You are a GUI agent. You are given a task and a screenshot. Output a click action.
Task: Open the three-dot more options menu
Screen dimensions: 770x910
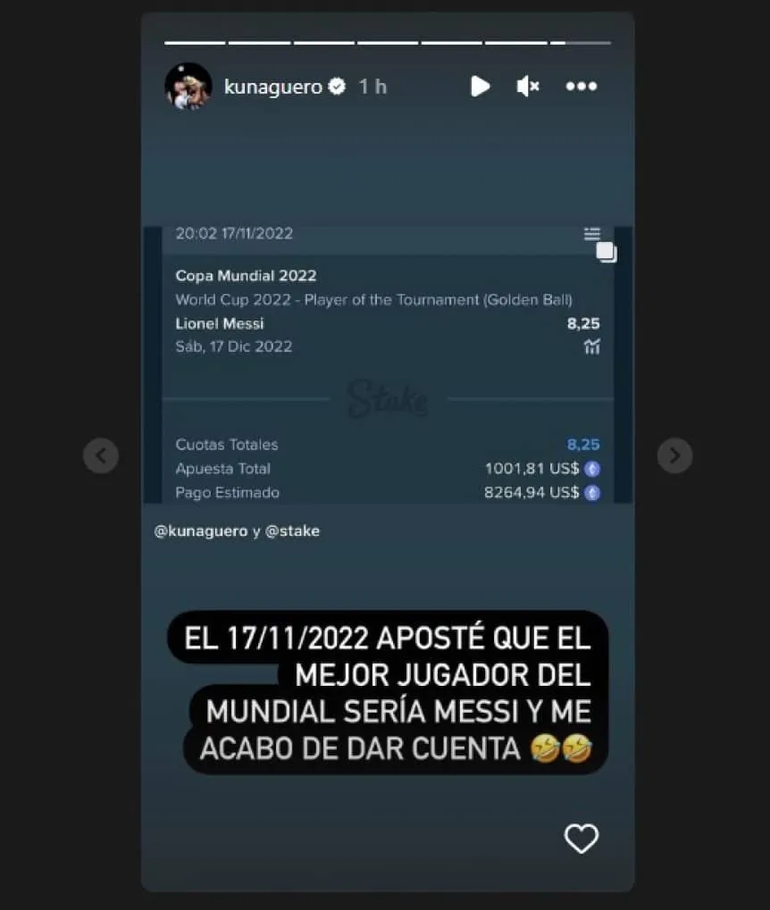(581, 87)
